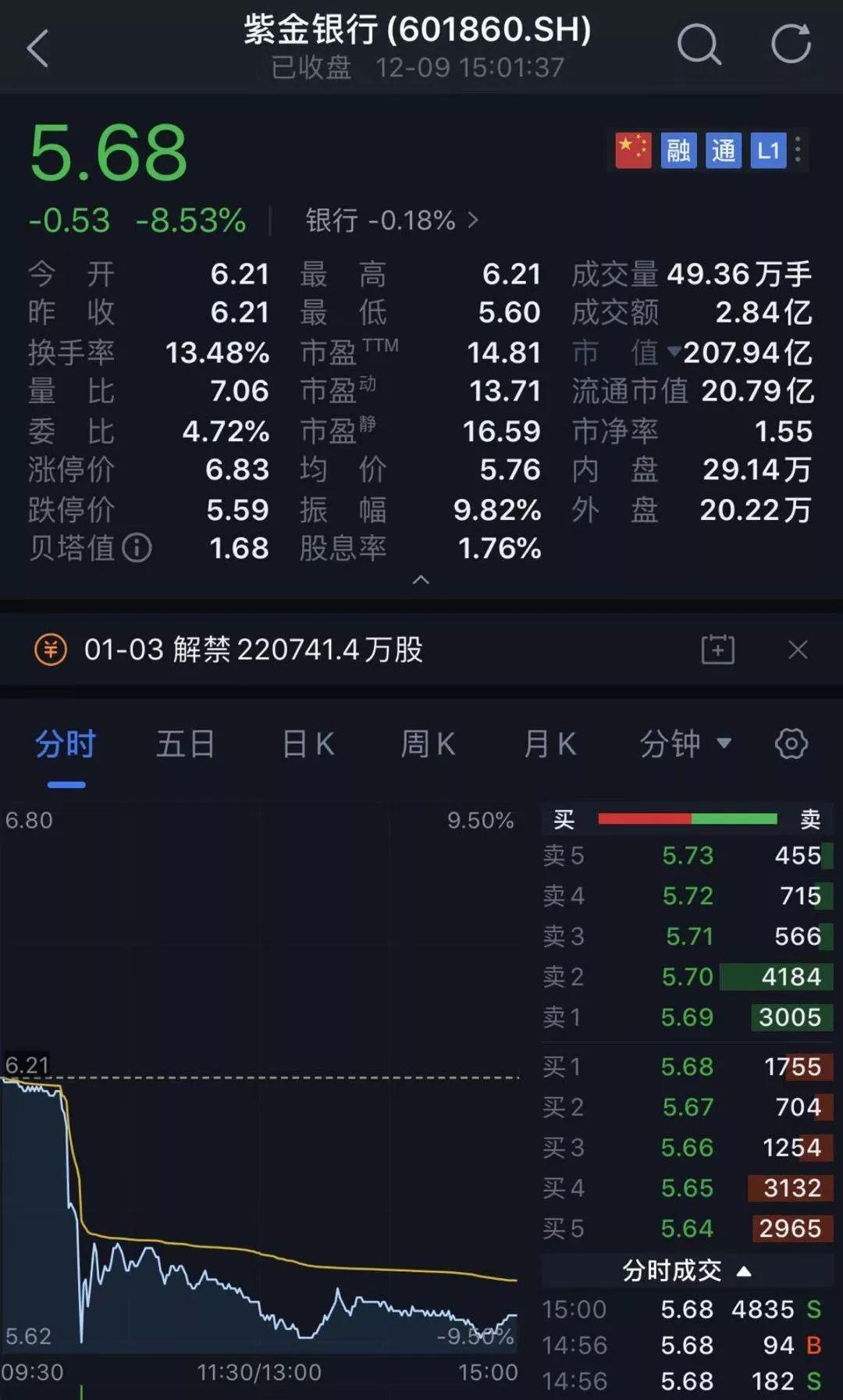The image size is (843, 1400).
Task: Open the 分钟 interval dropdown
Action: pyautogui.click(x=685, y=744)
